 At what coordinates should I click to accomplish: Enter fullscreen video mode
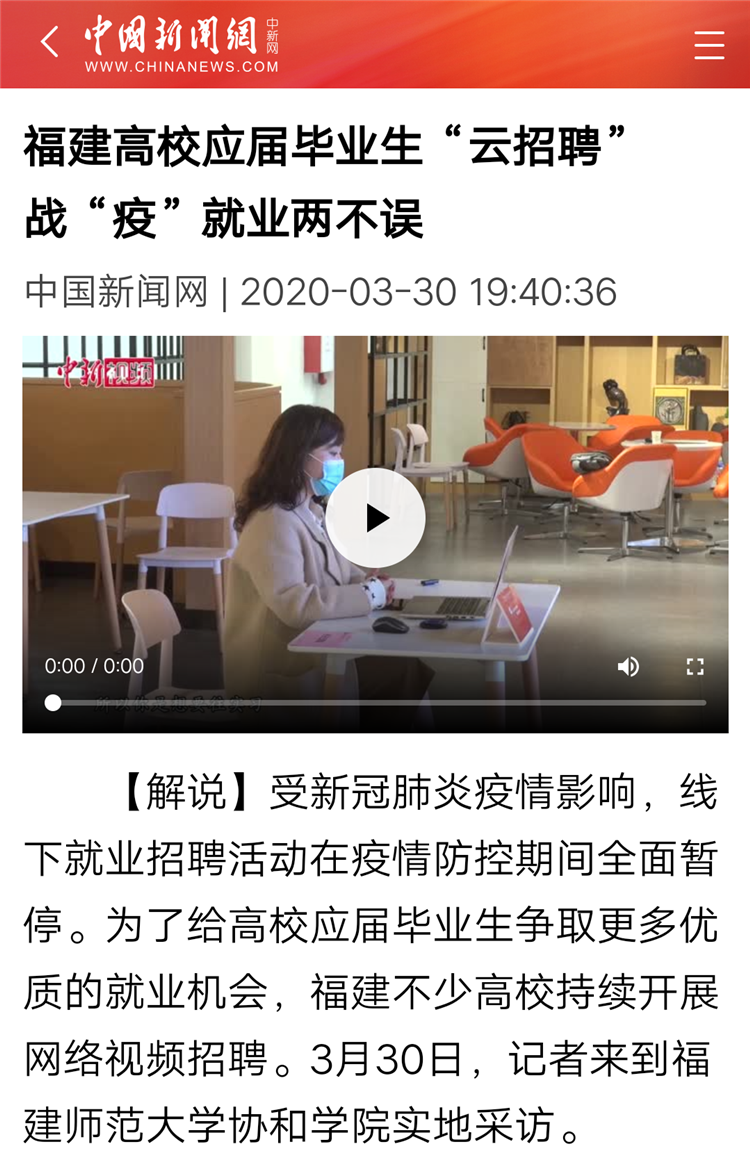(695, 667)
